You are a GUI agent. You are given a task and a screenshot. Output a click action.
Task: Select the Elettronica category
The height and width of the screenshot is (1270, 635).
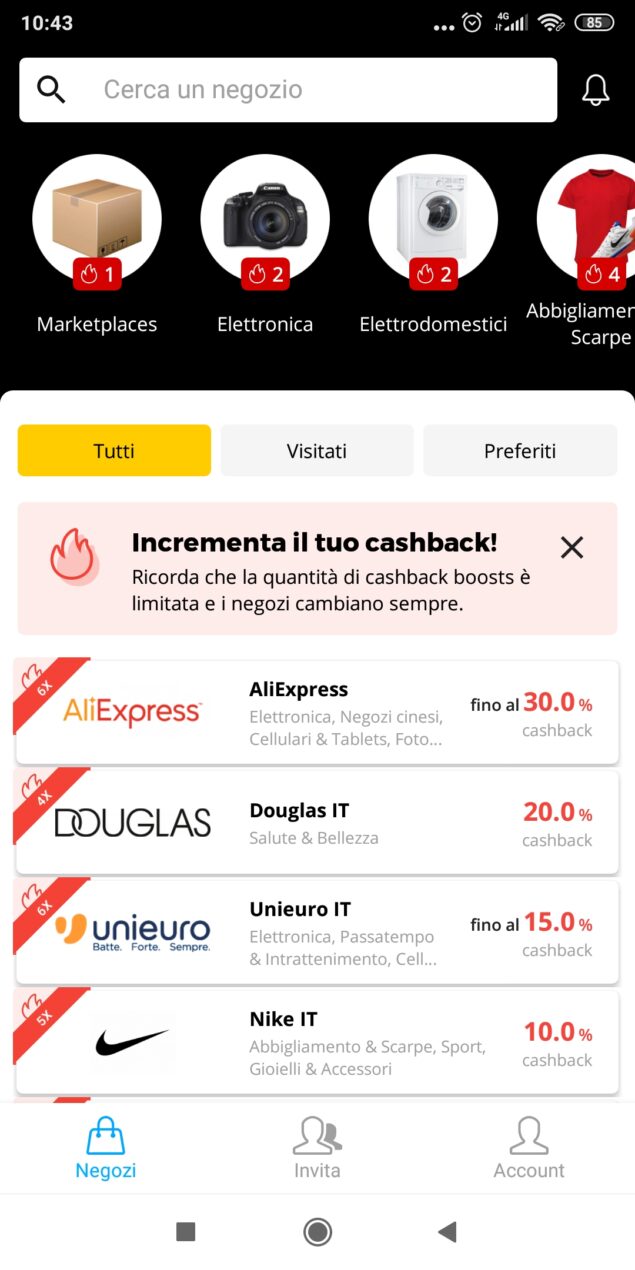point(265,220)
